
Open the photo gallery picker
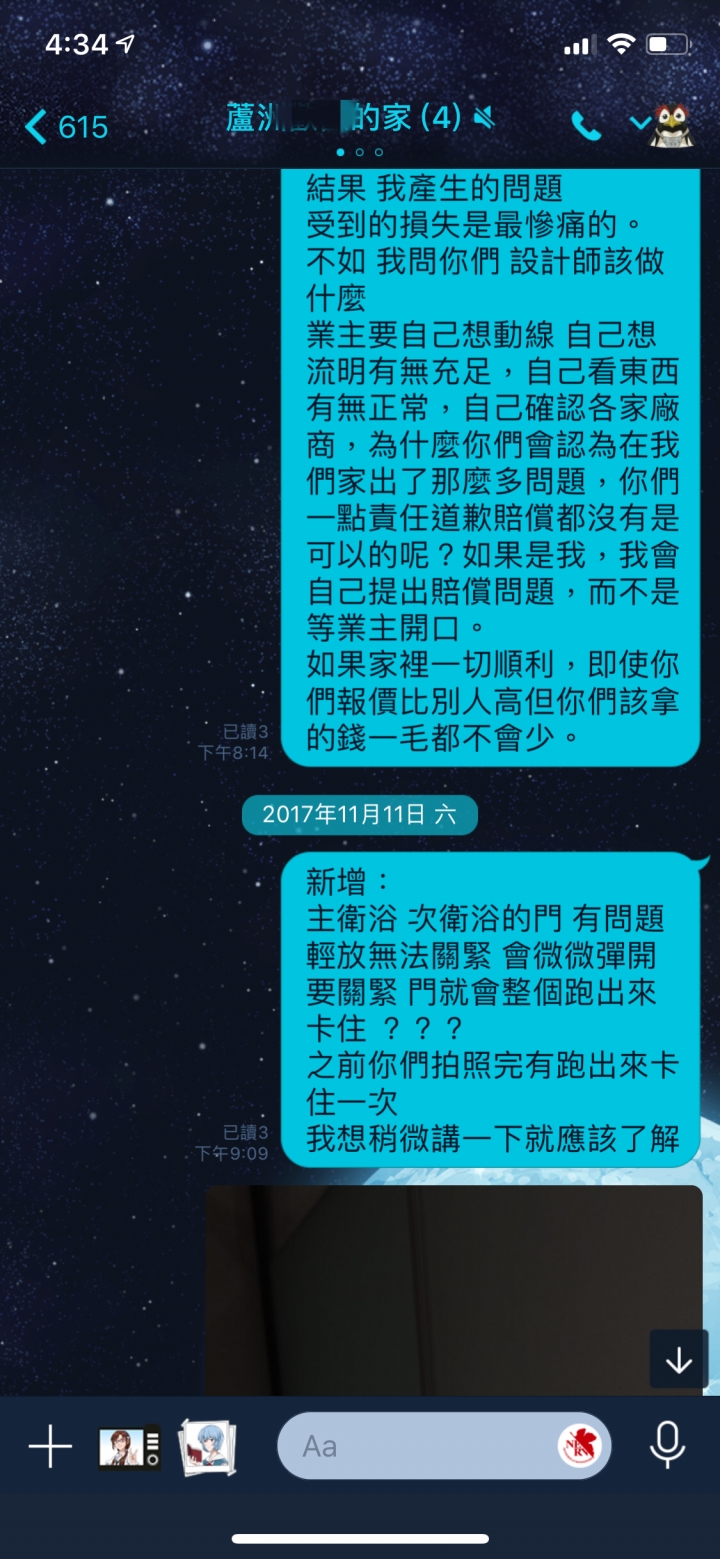pyautogui.click(x=207, y=1446)
